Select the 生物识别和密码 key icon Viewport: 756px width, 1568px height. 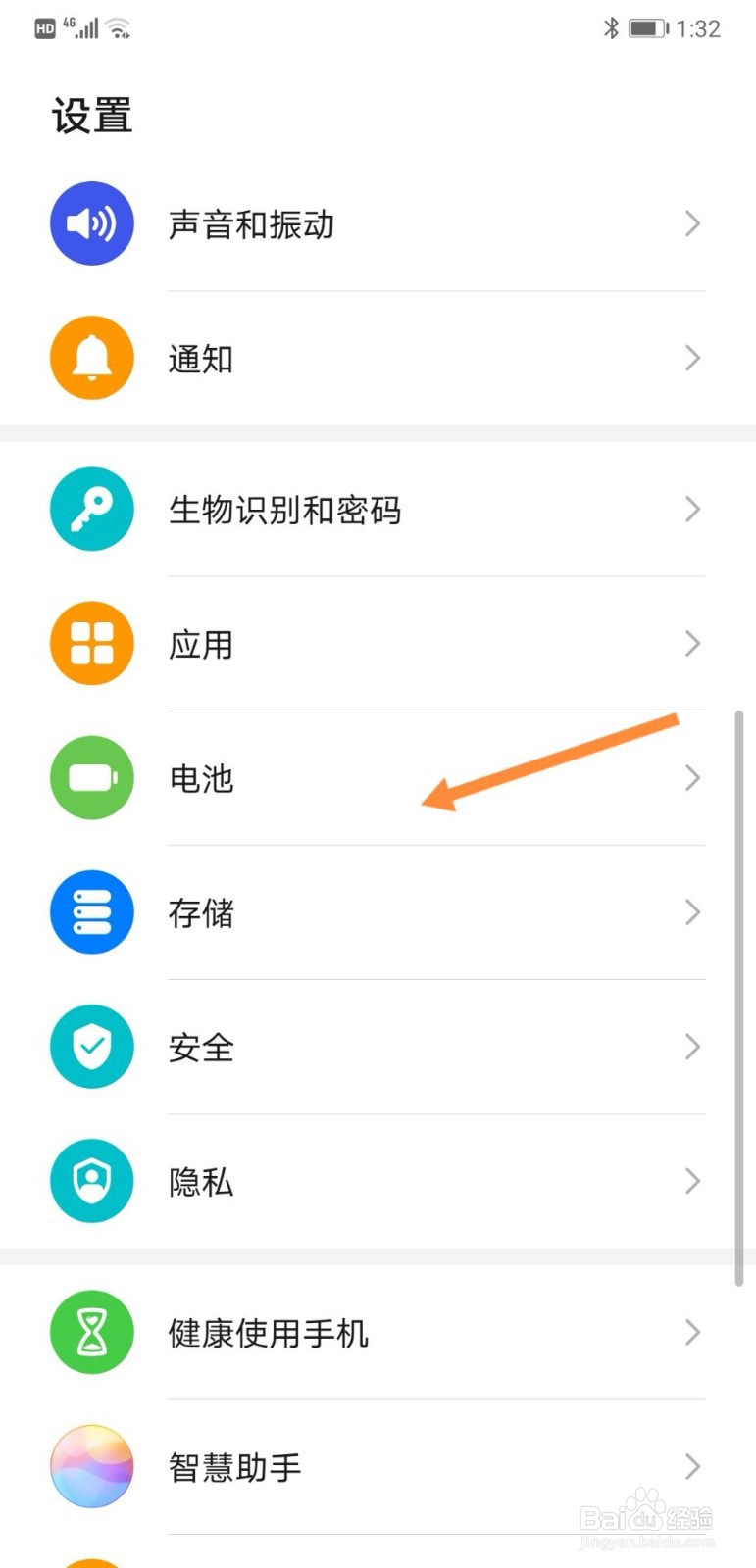coord(91,509)
